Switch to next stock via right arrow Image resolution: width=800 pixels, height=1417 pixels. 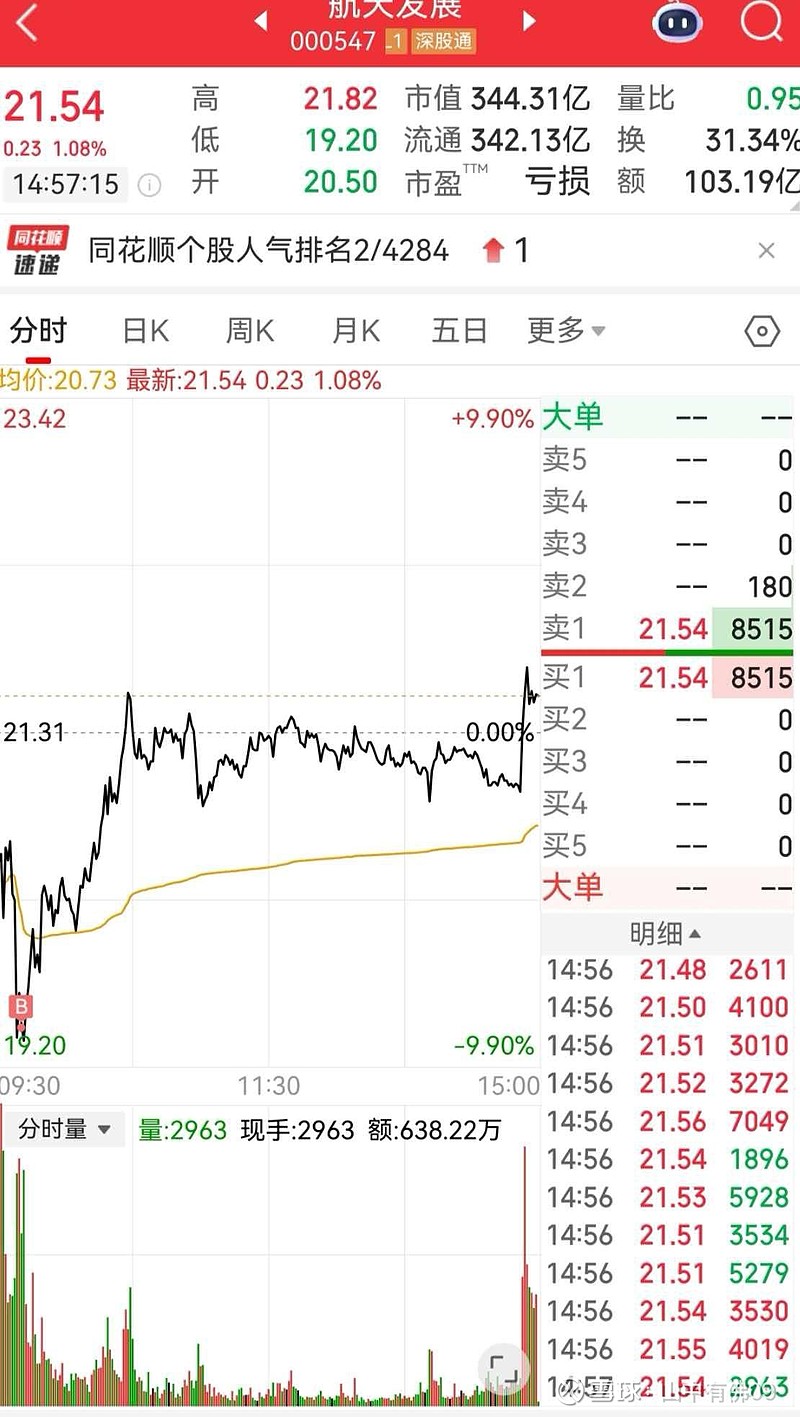click(x=528, y=20)
